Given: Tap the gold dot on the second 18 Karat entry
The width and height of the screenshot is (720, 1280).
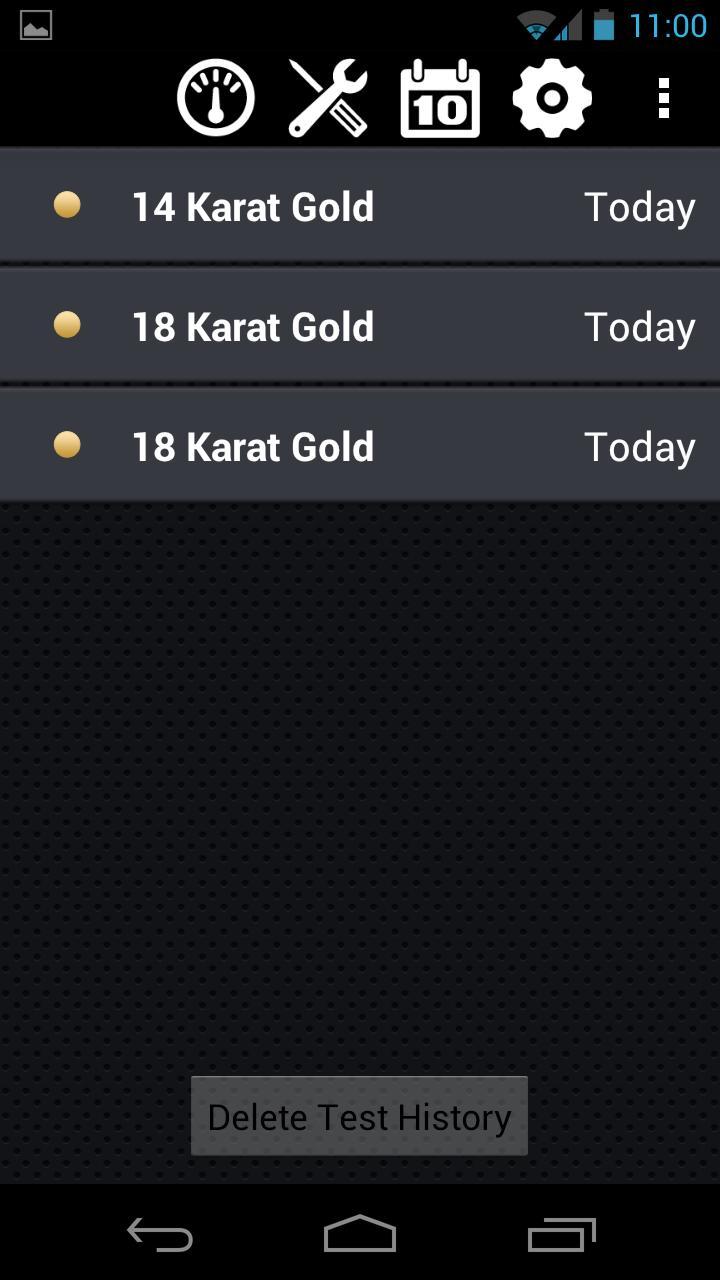Looking at the screenshot, I should 68,446.
